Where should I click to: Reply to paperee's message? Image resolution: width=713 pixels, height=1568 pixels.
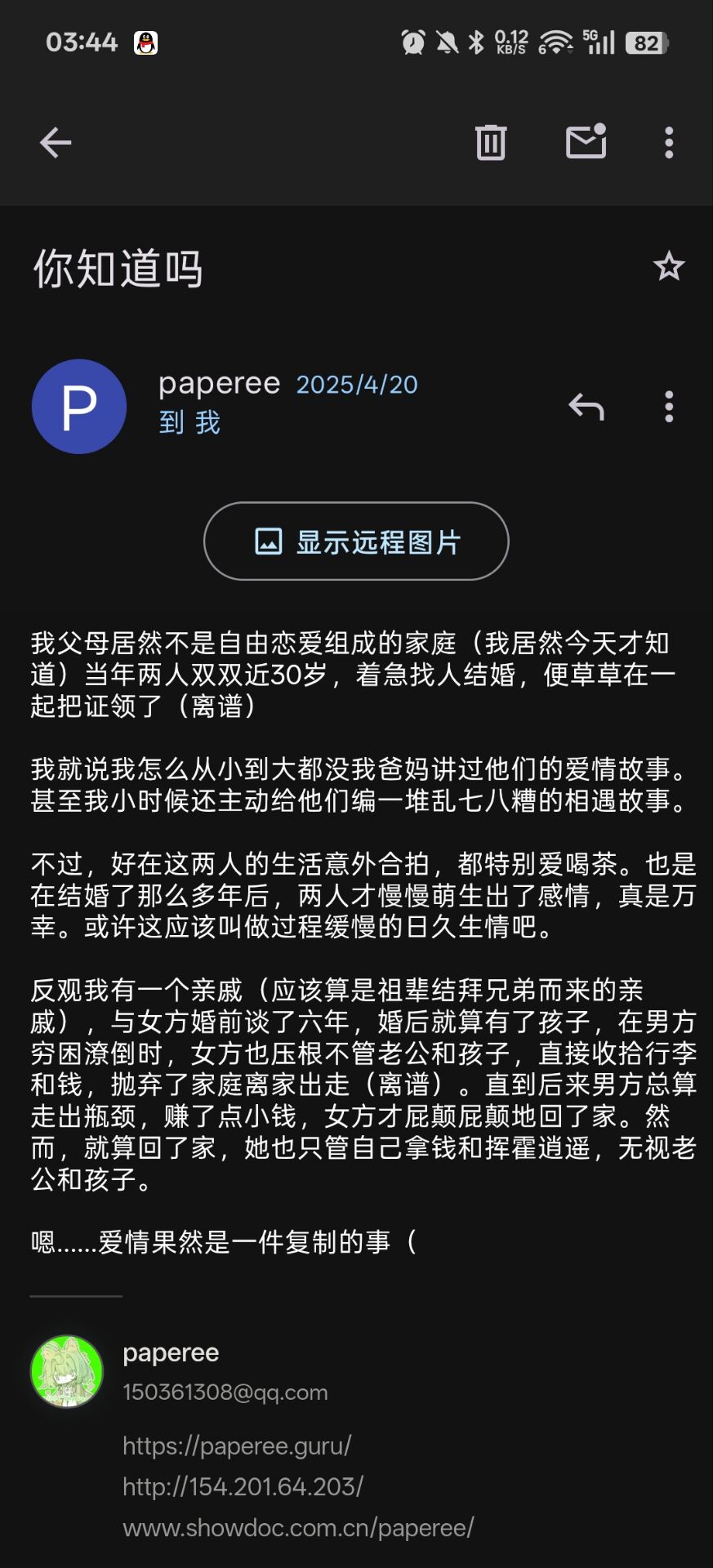point(586,406)
